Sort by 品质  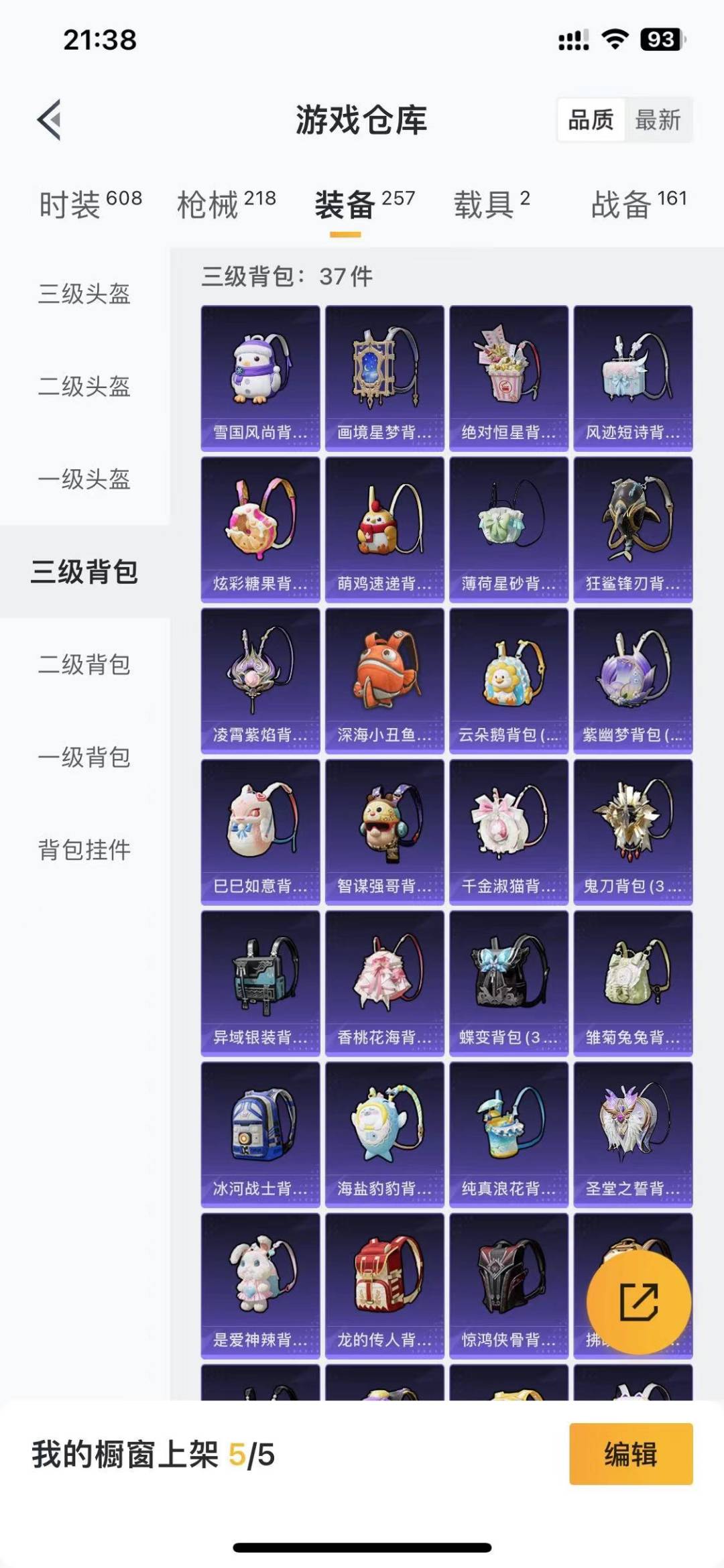(x=591, y=120)
